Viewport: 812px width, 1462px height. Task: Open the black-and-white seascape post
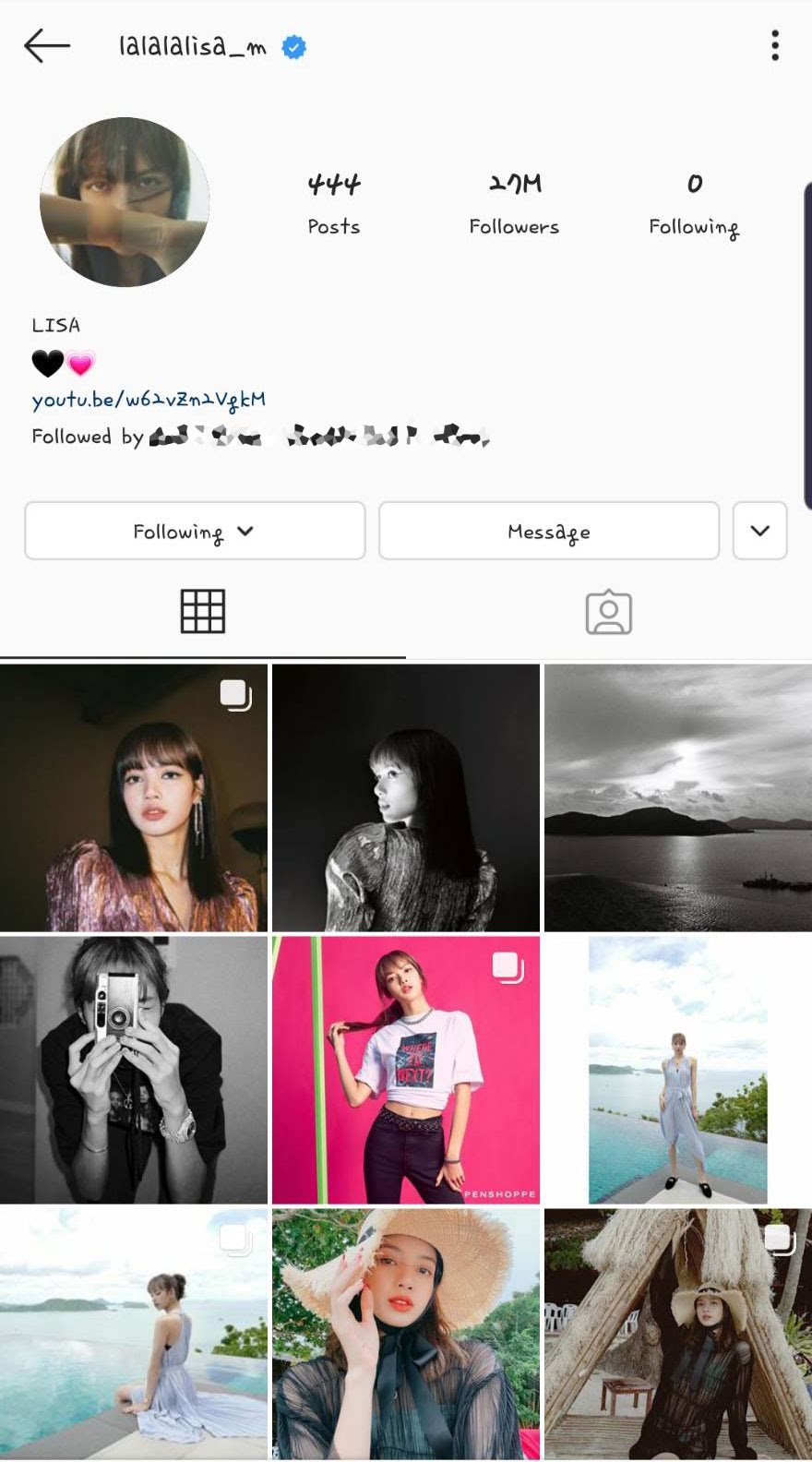pyautogui.click(x=677, y=797)
